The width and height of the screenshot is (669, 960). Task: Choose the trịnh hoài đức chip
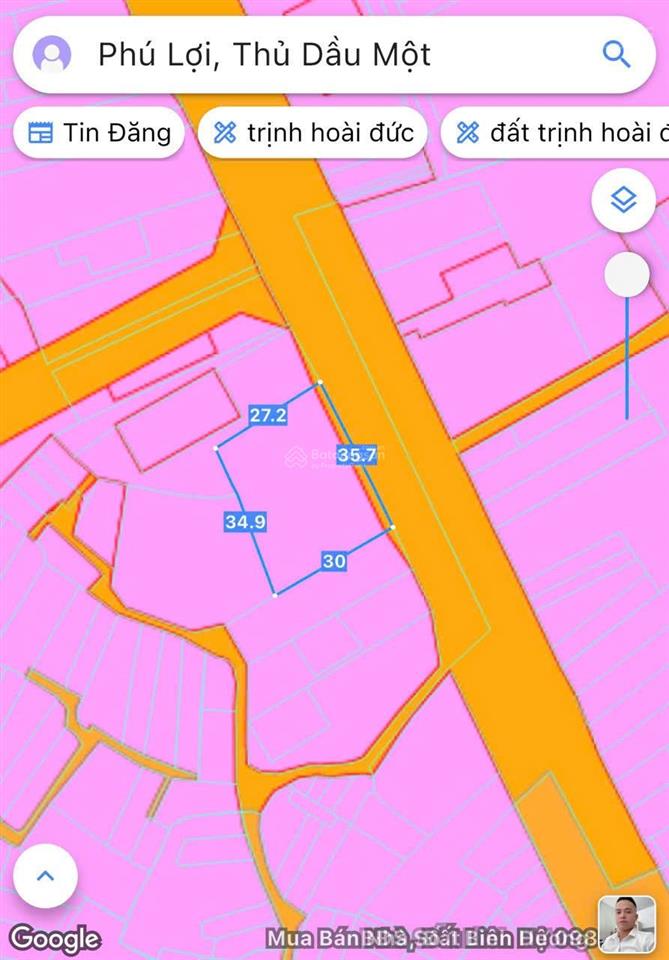click(x=313, y=133)
